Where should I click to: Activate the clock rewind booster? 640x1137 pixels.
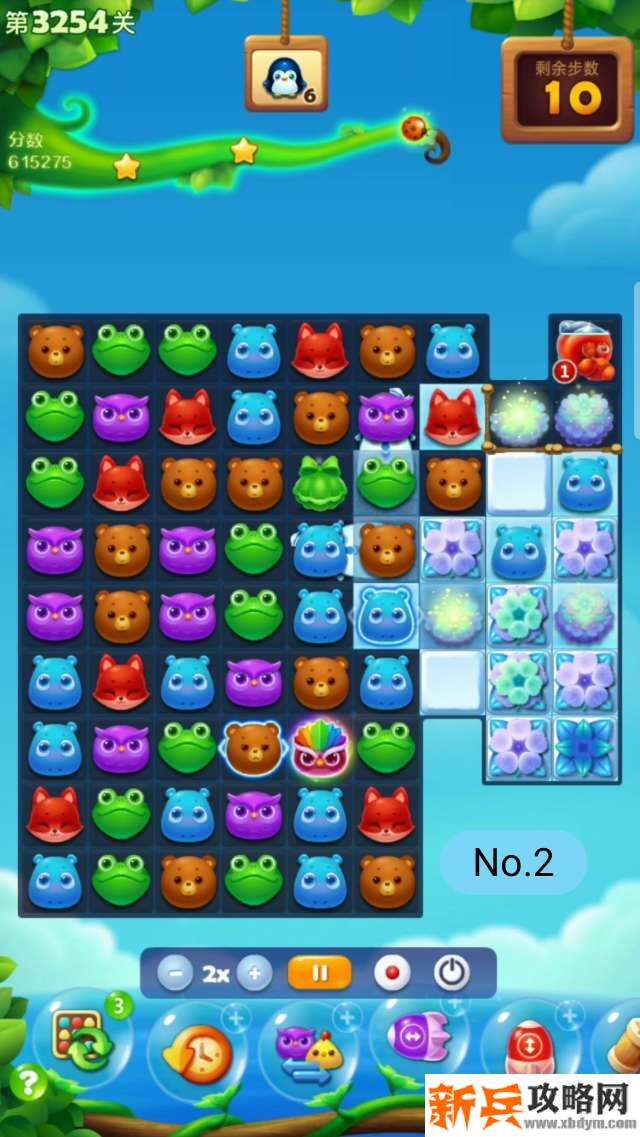pos(196,1052)
